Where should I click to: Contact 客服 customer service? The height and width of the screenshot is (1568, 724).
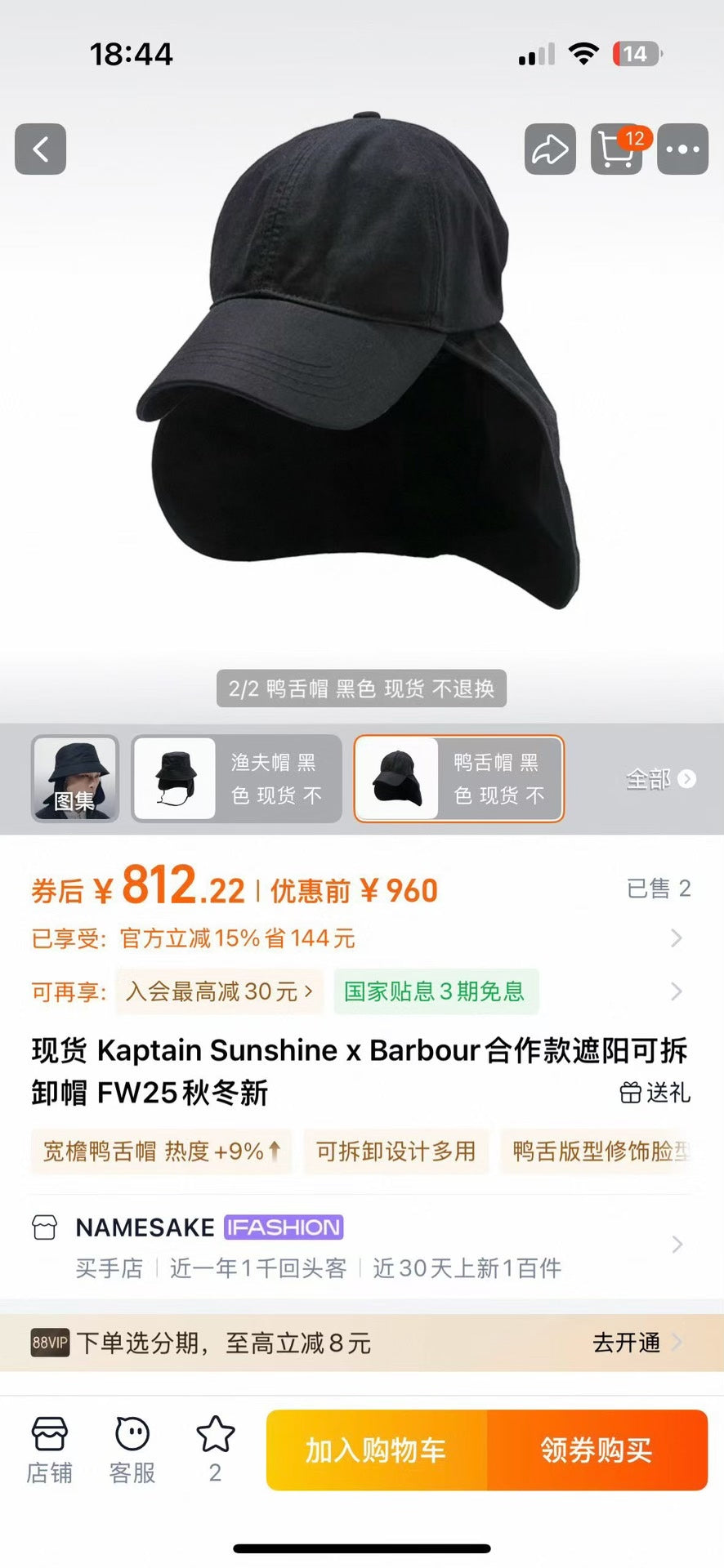(132, 1450)
